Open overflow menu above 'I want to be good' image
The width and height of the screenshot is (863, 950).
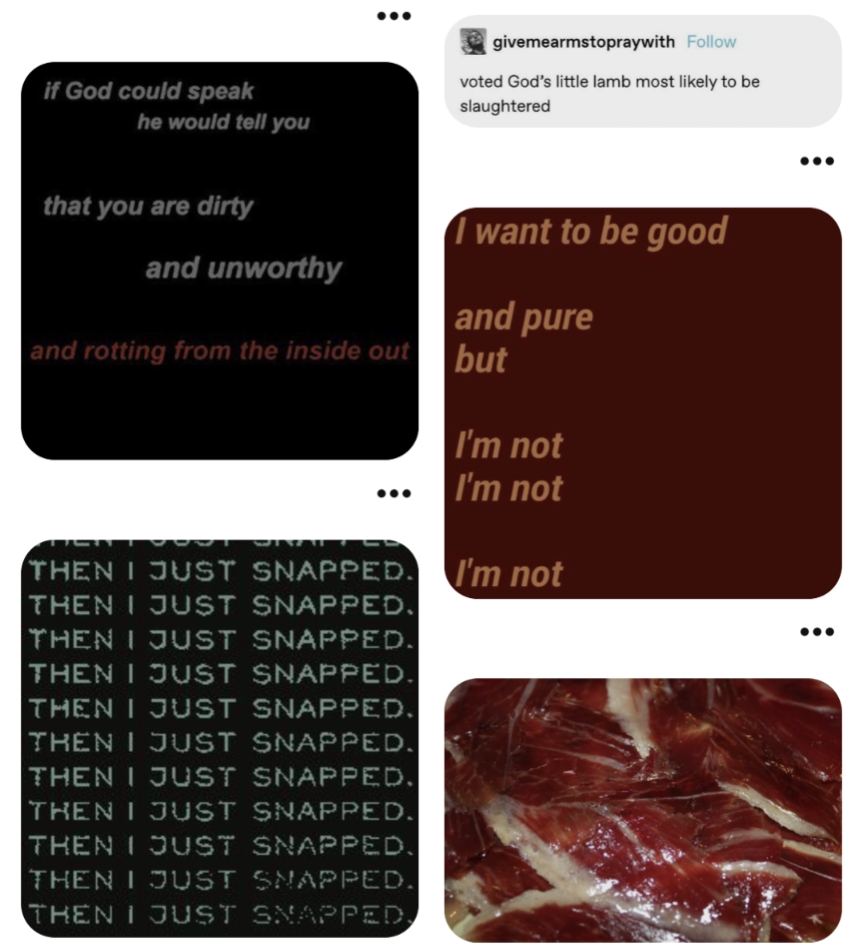[x=816, y=161]
